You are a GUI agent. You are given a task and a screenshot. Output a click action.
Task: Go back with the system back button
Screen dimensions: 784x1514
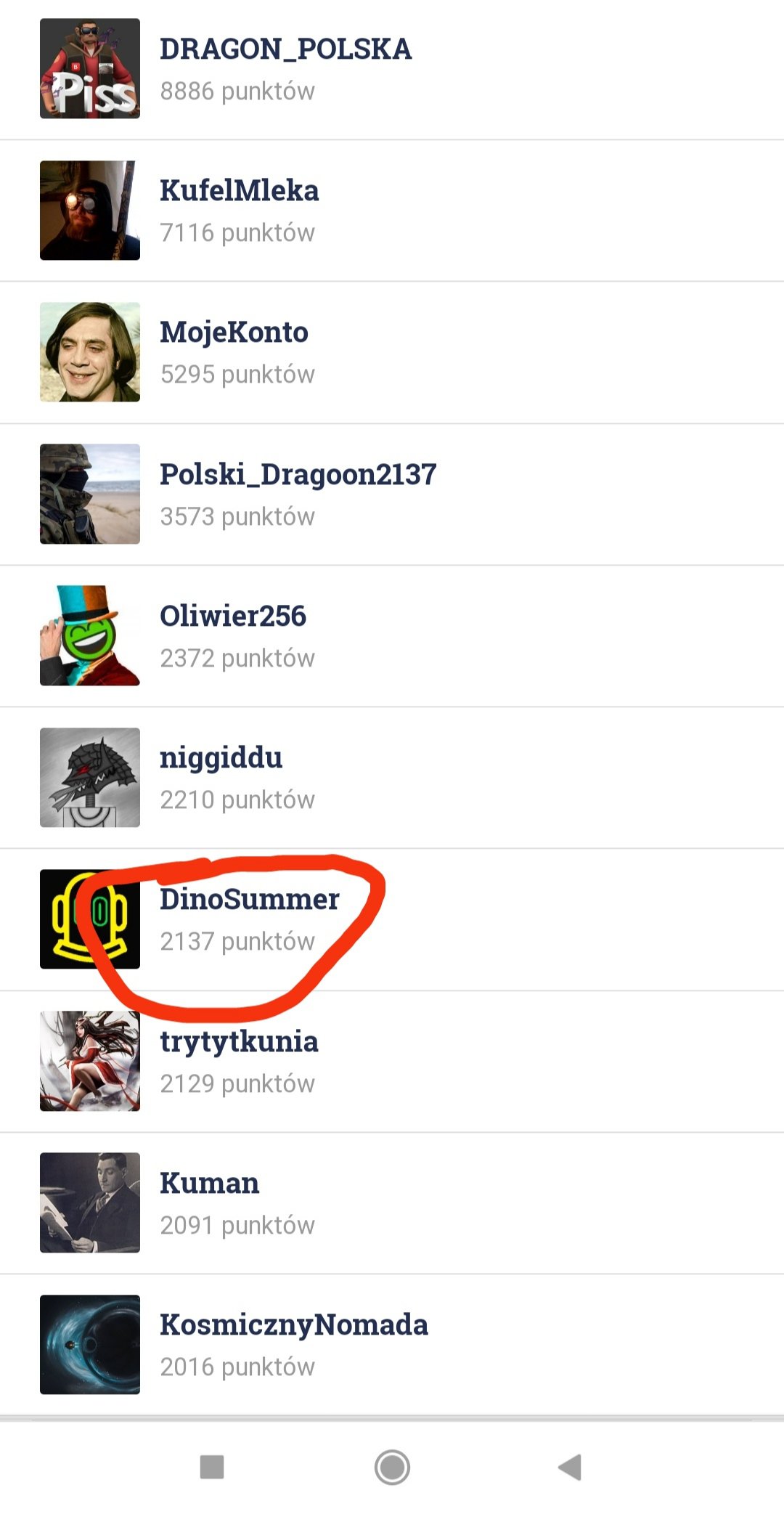571,1467
